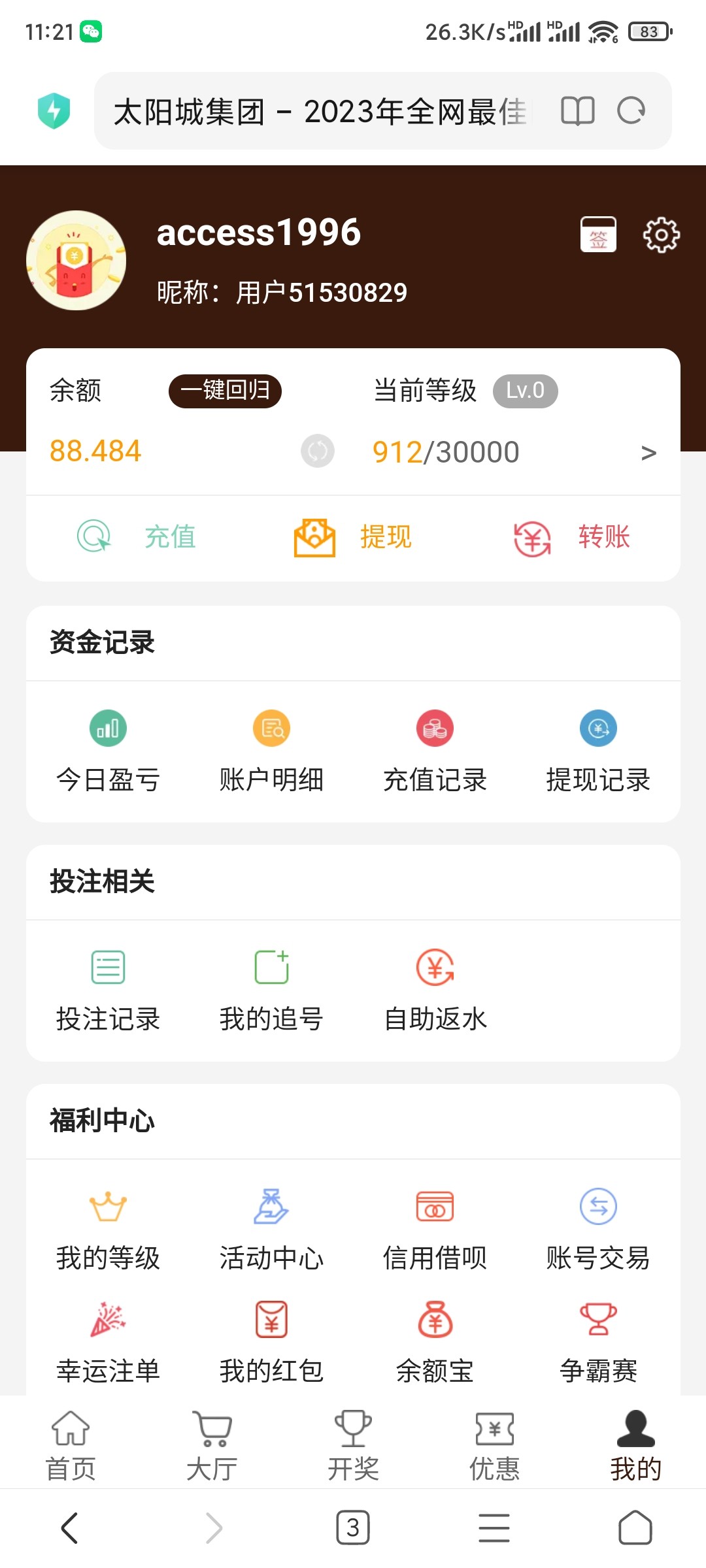Check 提现记录 withdrawal record icon
The height and width of the screenshot is (1568, 706).
point(598,728)
